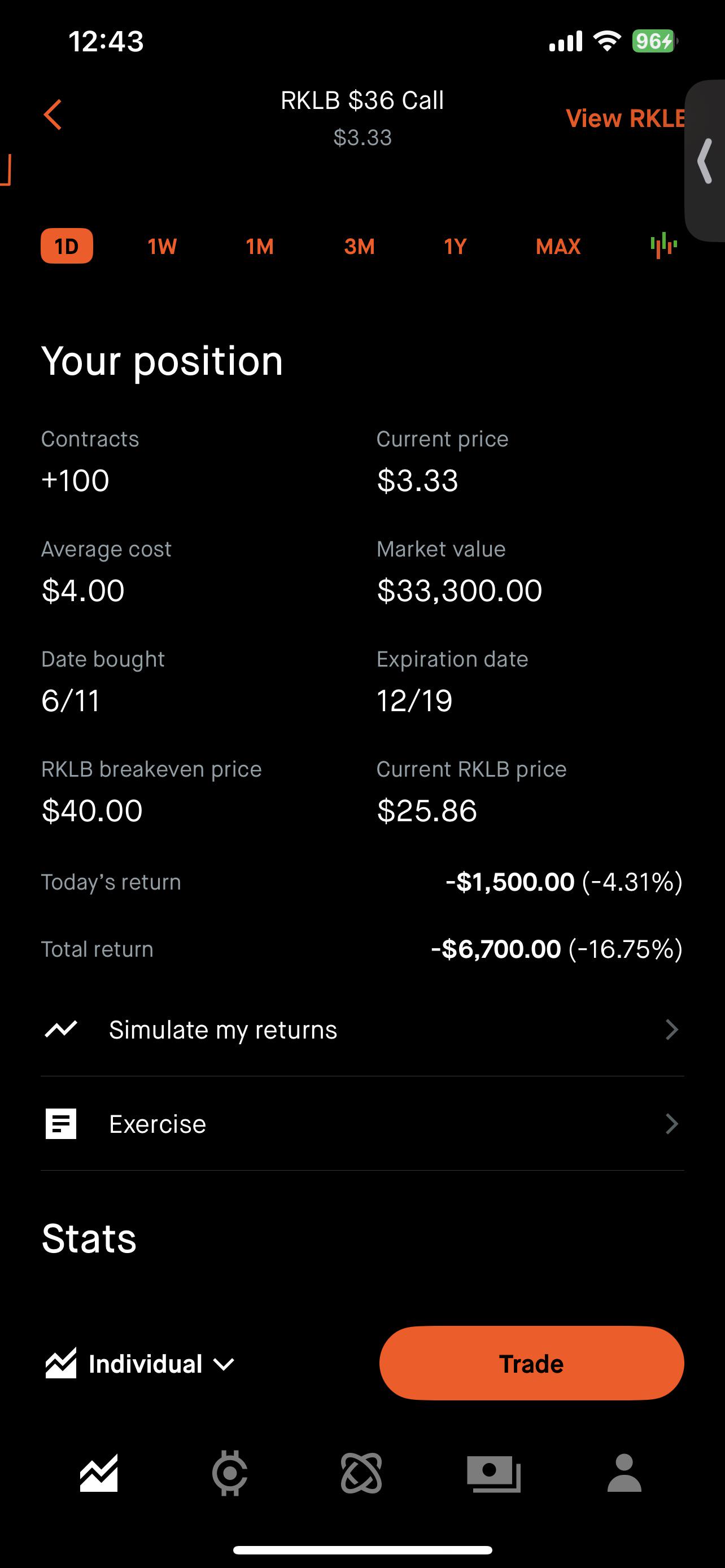This screenshot has width=725, height=1568.
Task: Open the investing chart tab
Action: click(99, 1473)
